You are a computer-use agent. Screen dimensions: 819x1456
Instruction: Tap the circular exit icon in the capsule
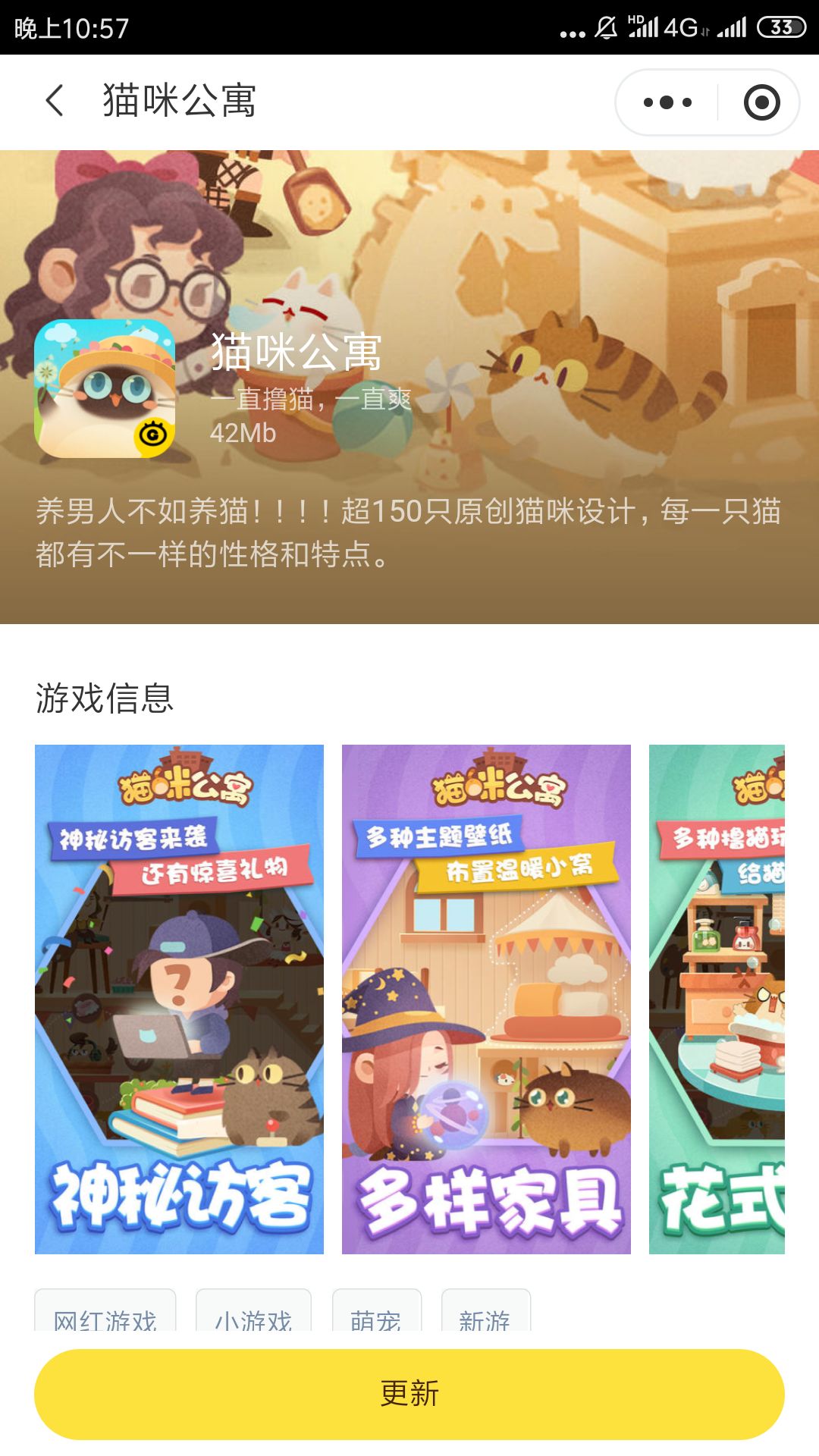point(760,102)
